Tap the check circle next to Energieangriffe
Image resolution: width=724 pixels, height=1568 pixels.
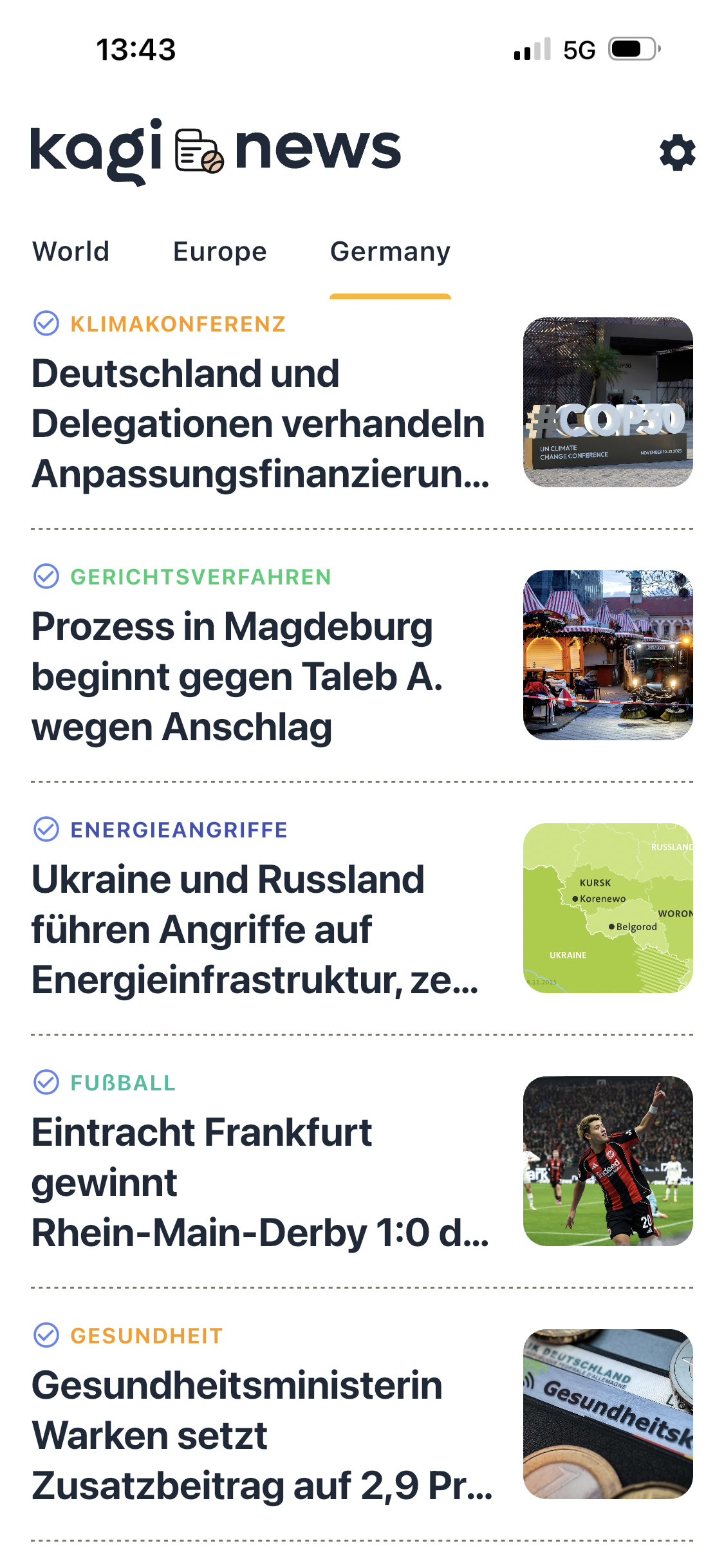(46, 830)
